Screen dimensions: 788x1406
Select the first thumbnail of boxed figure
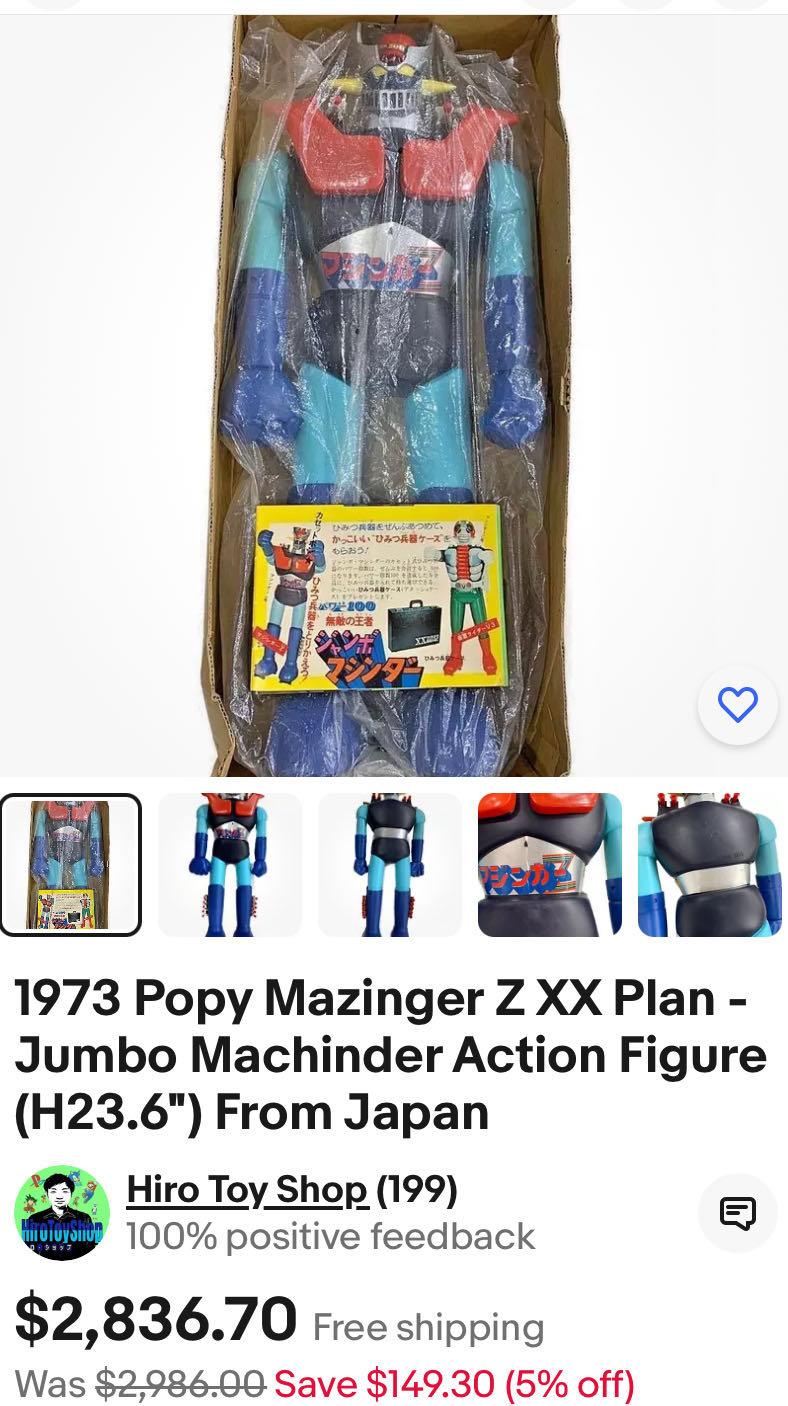click(70, 865)
